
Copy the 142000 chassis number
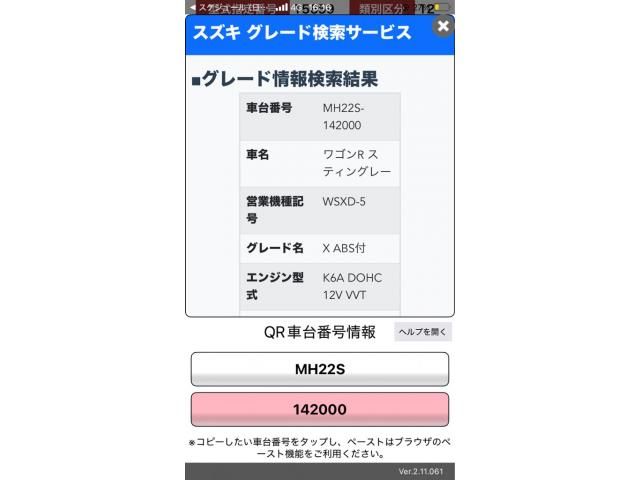pos(319,410)
